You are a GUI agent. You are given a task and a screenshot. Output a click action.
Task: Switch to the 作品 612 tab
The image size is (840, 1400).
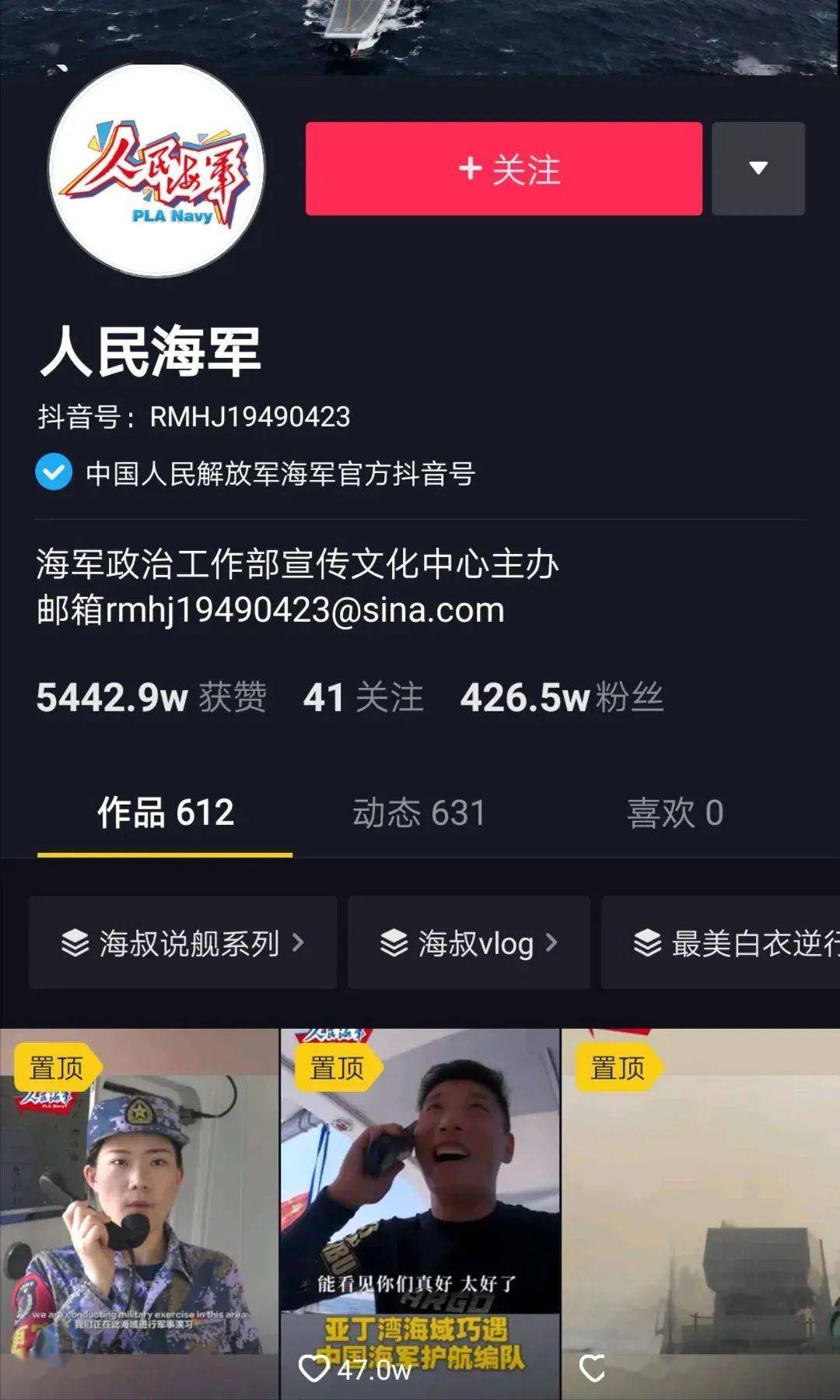[x=165, y=813]
